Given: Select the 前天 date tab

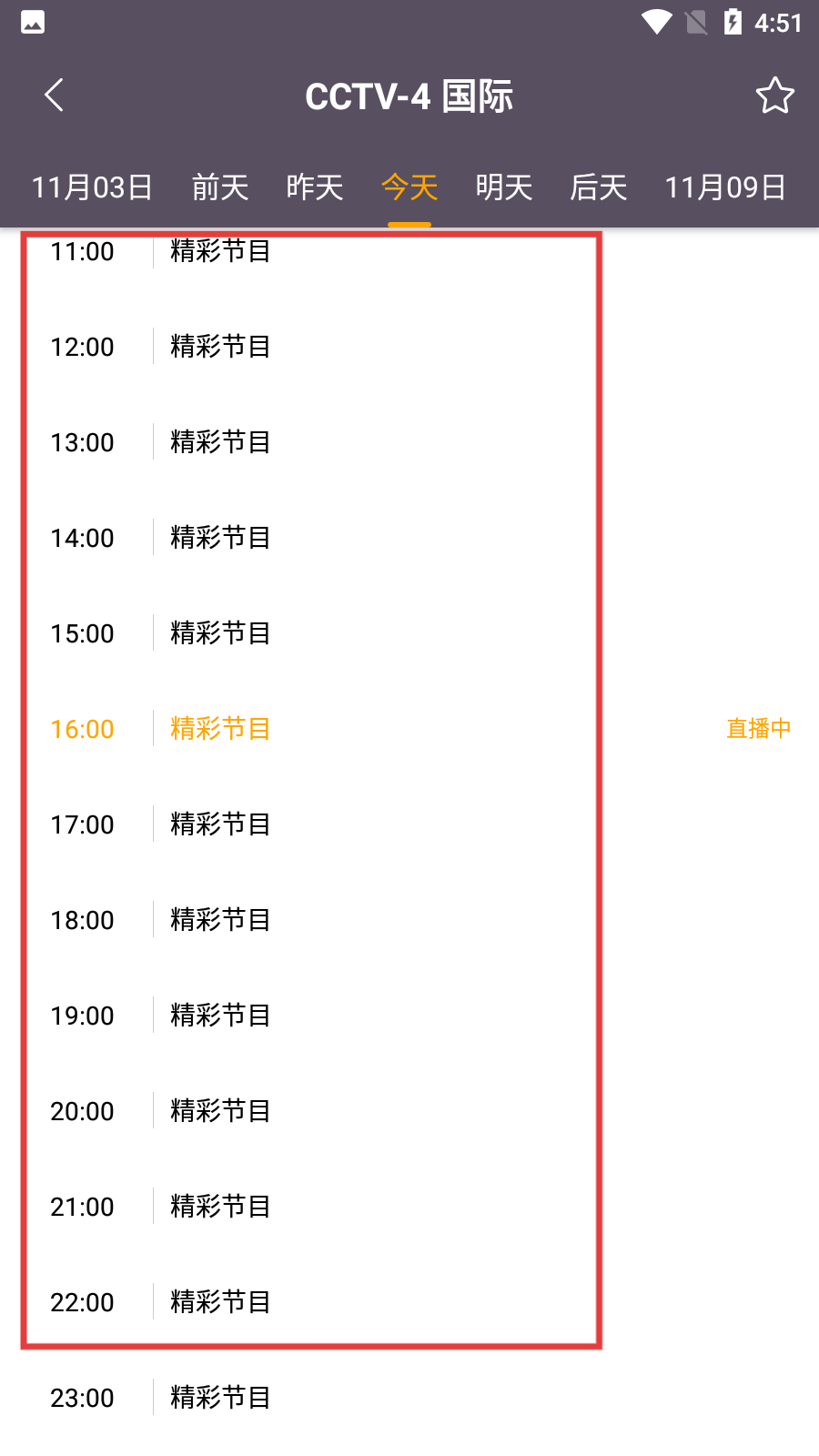Looking at the screenshot, I should pyautogui.click(x=219, y=187).
